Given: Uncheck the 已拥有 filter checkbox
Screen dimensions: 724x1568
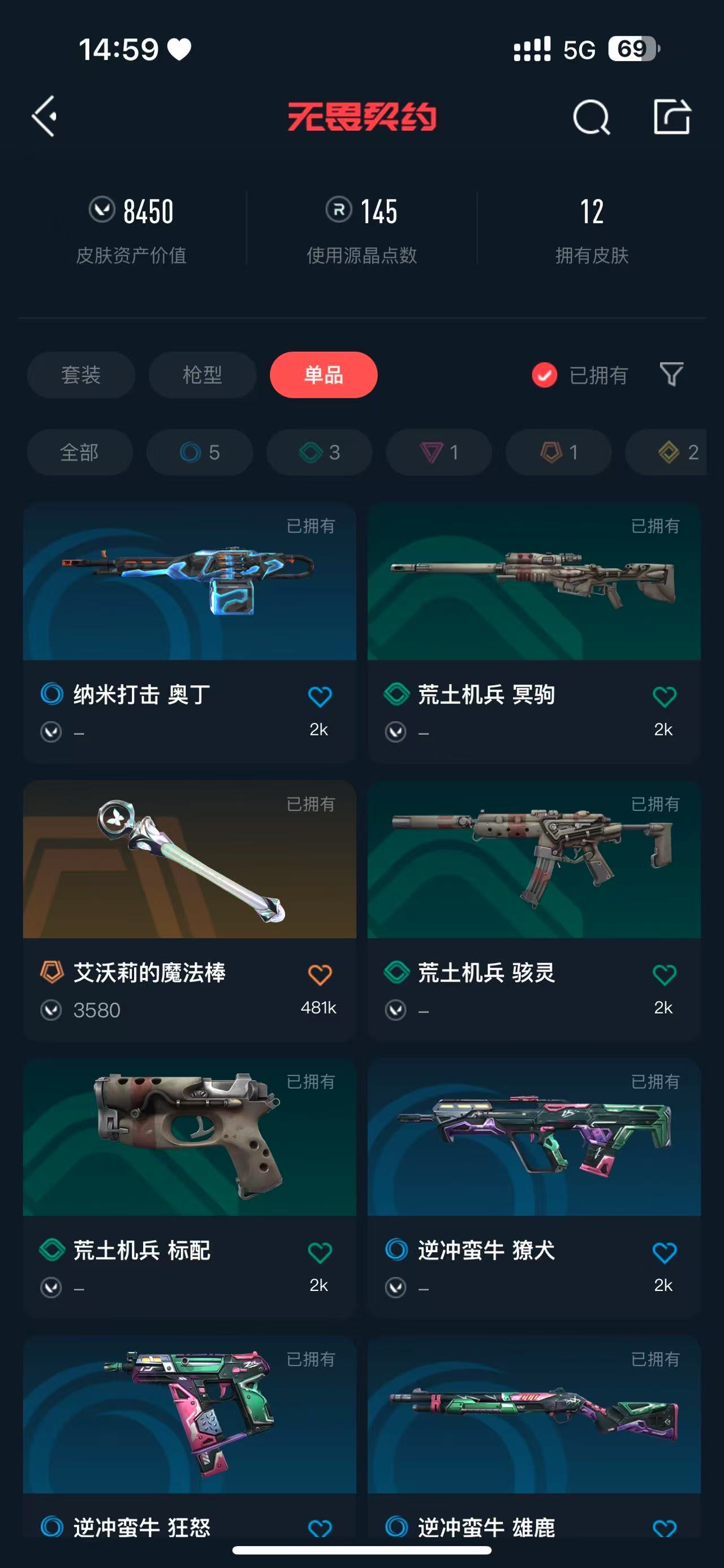Looking at the screenshot, I should coord(544,375).
